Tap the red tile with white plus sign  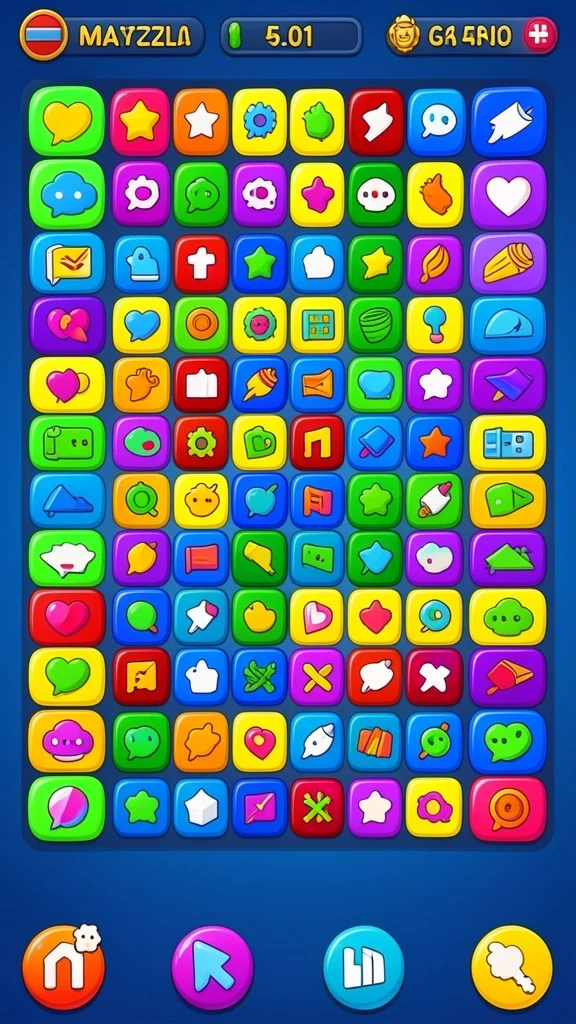[x=200, y=263]
